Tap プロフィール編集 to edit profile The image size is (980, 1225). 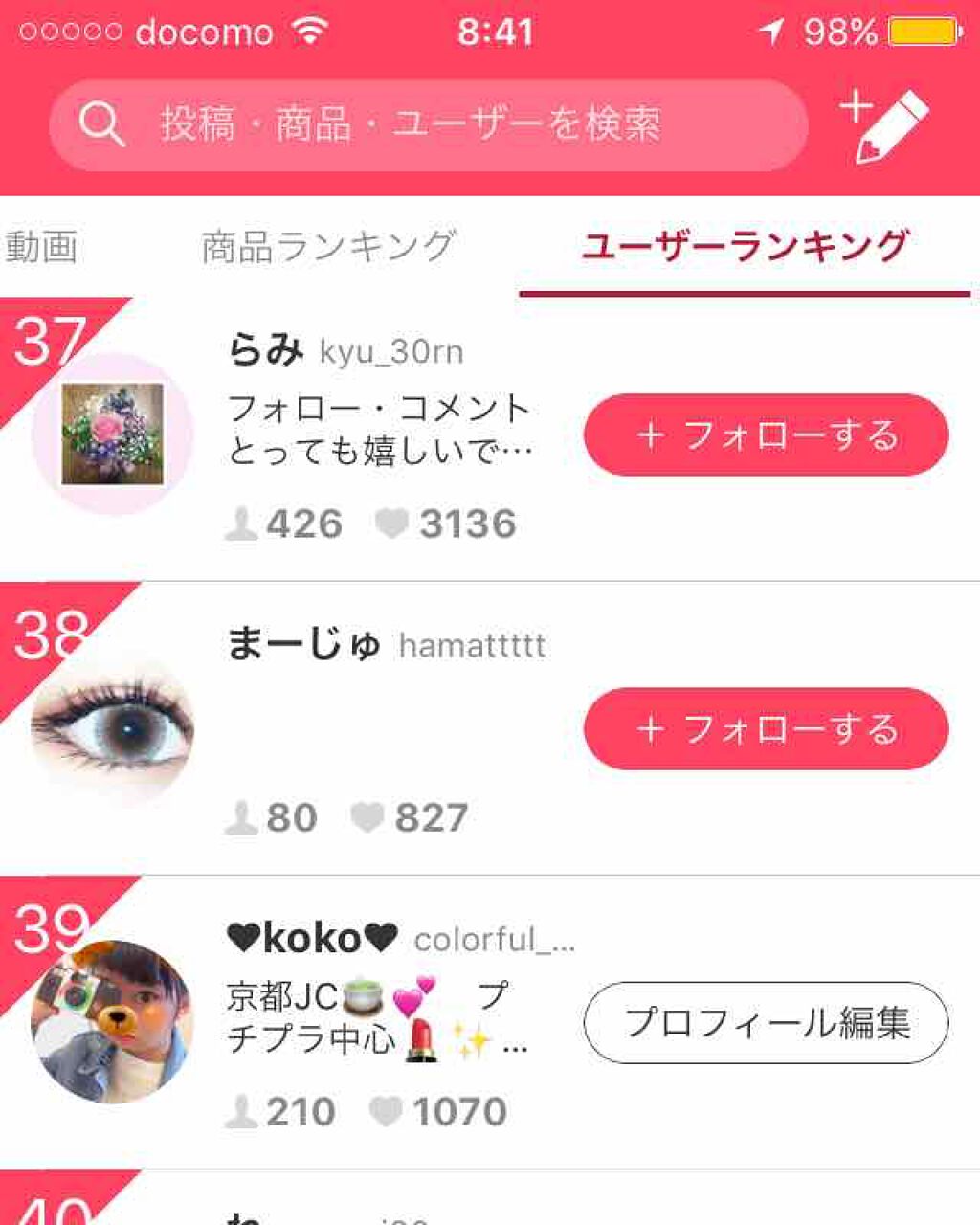click(766, 1022)
